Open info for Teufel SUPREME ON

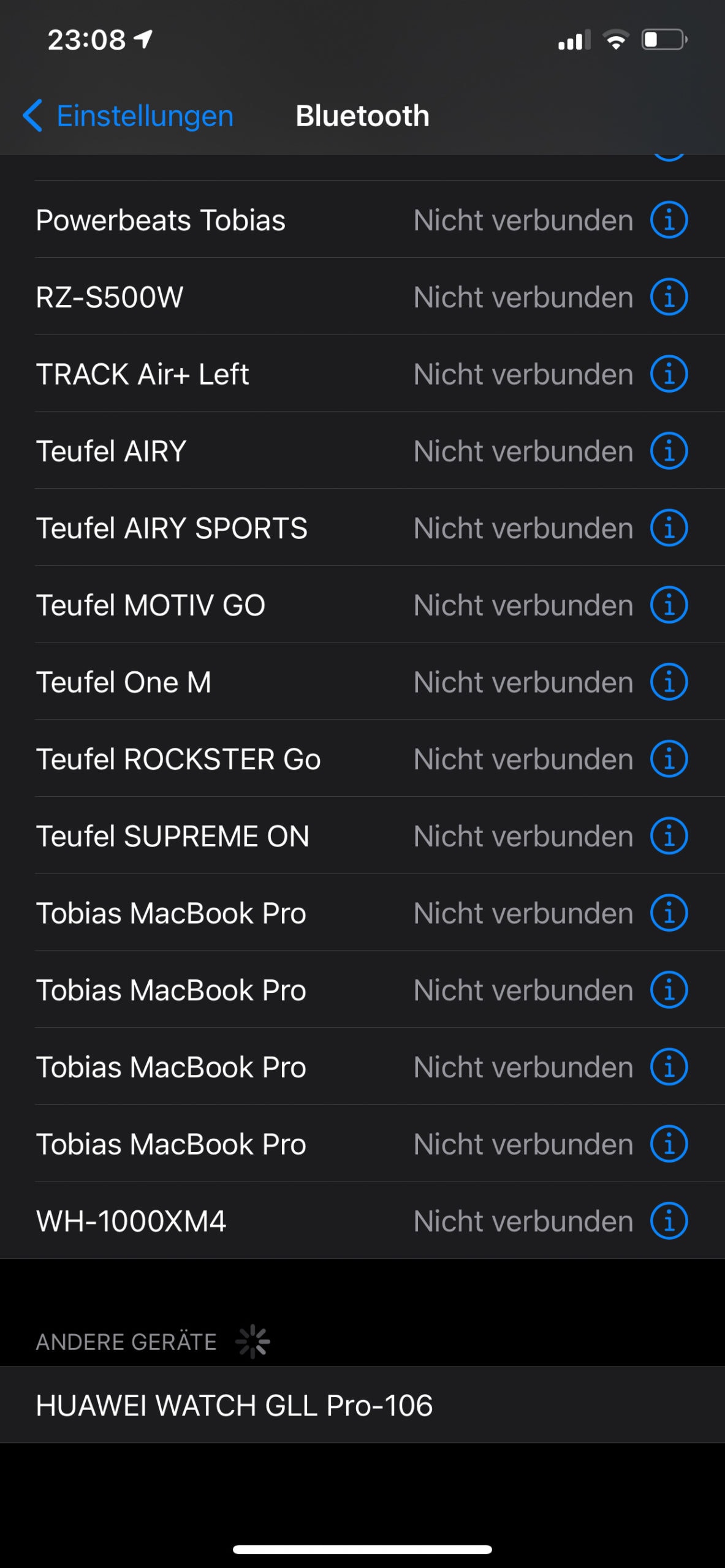click(x=669, y=836)
